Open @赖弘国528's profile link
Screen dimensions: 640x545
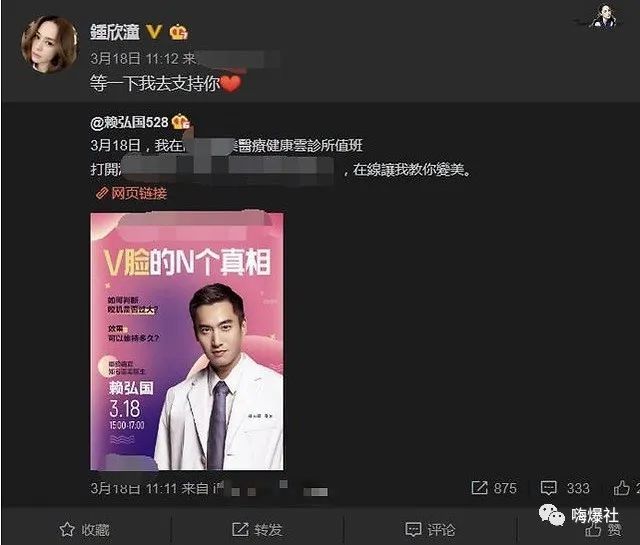coord(130,124)
